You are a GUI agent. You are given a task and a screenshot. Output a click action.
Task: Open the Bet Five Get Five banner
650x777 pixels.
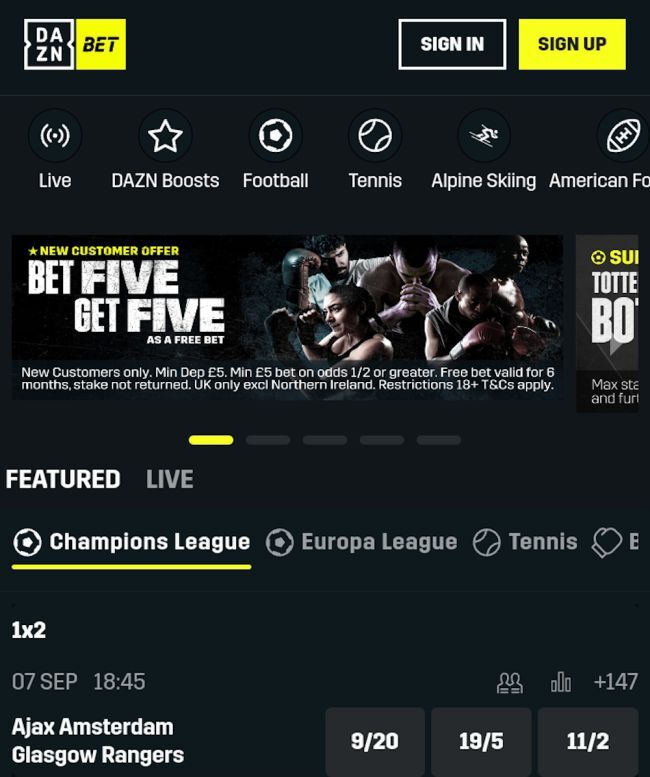click(287, 317)
